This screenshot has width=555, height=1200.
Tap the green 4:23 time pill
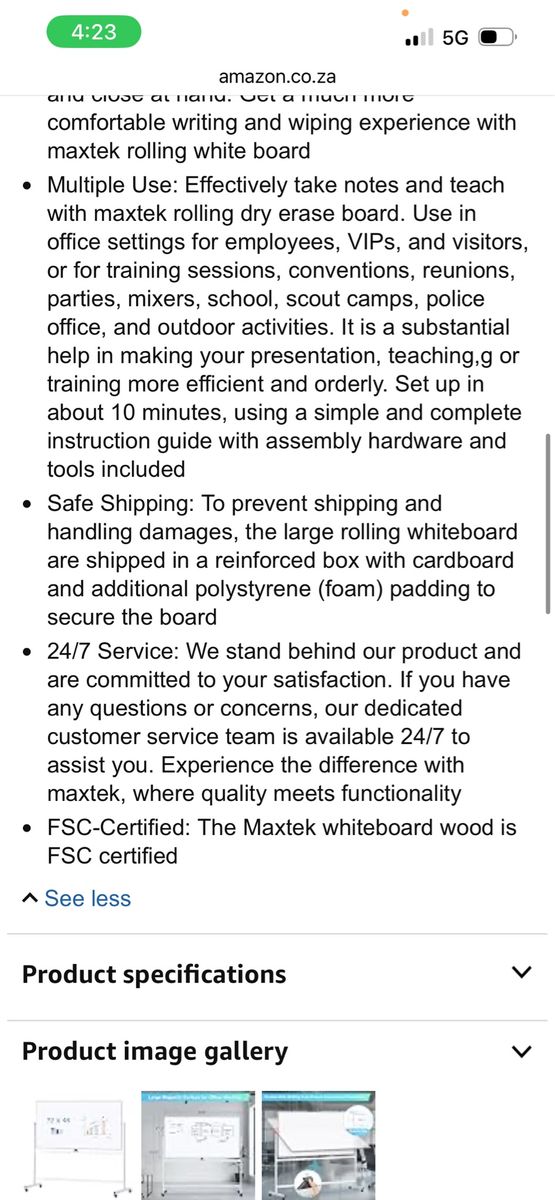coord(94,32)
